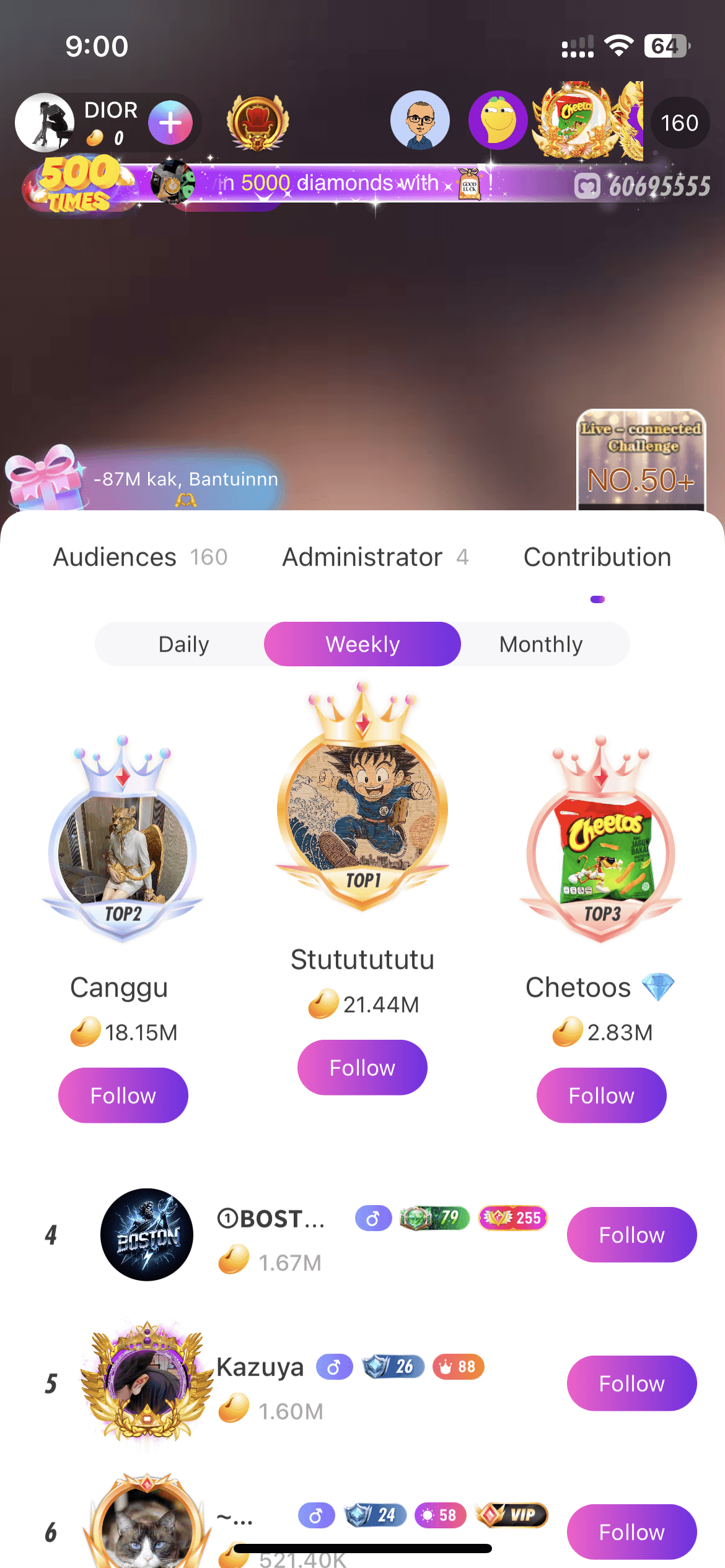Follow the sixth-ranked cat avatar user
The image size is (725, 1568).
coord(631,1532)
